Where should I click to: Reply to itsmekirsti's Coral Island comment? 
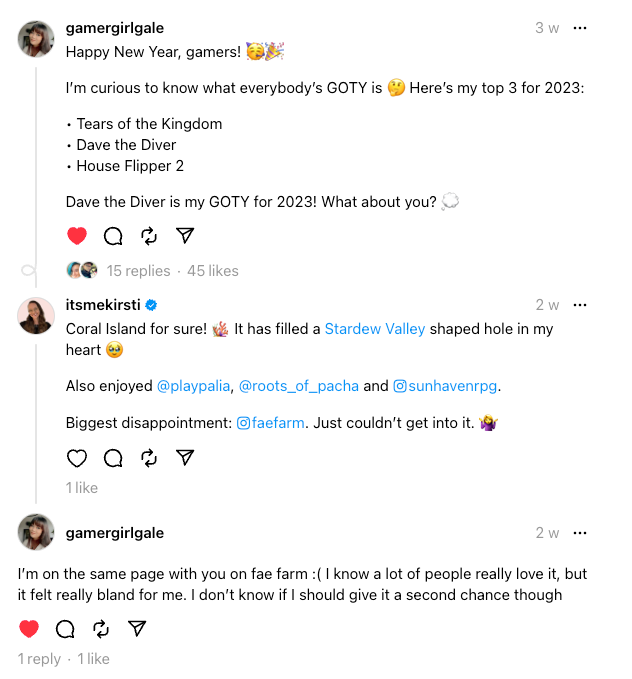click(x=113, y=458)
